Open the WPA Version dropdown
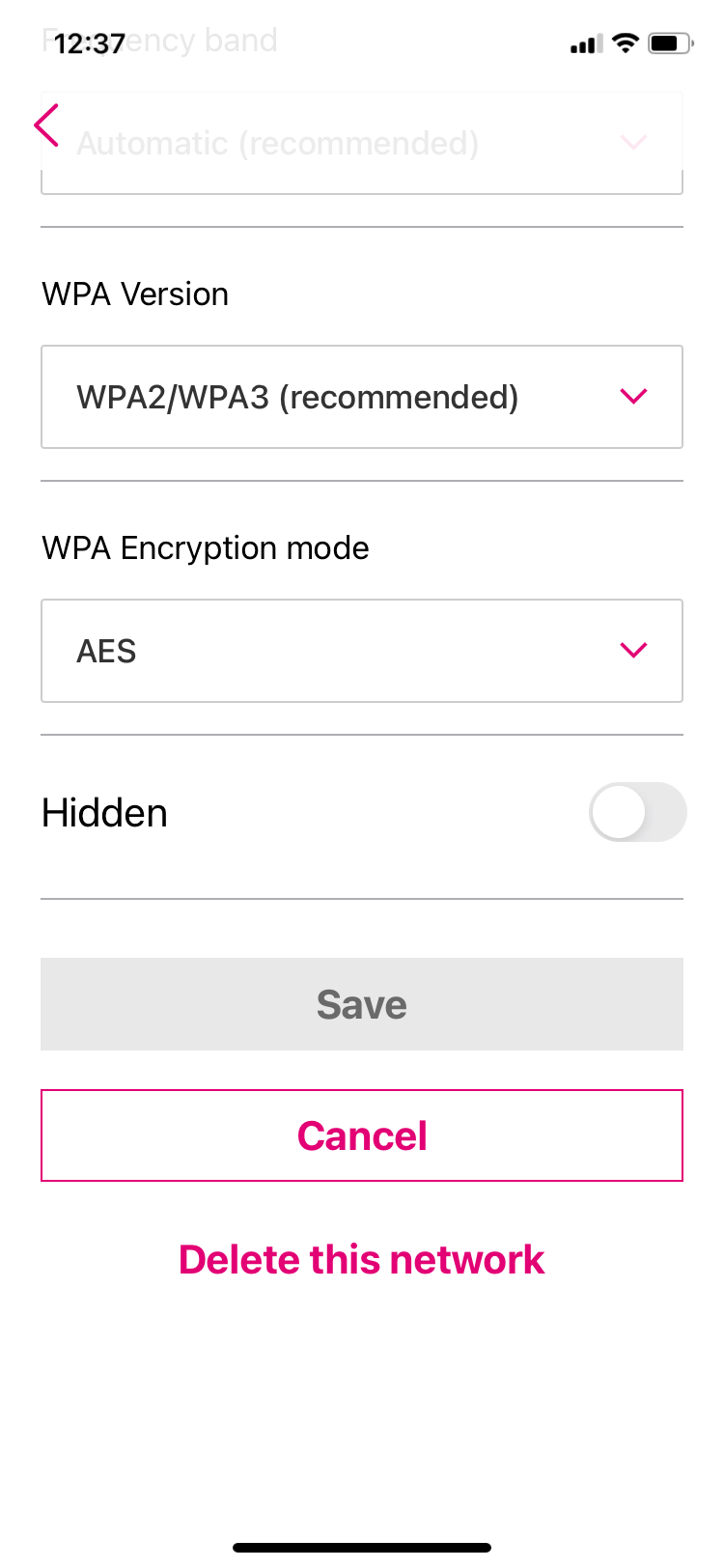The width and height of the screenshot is (724, 1568). [362, 397]
